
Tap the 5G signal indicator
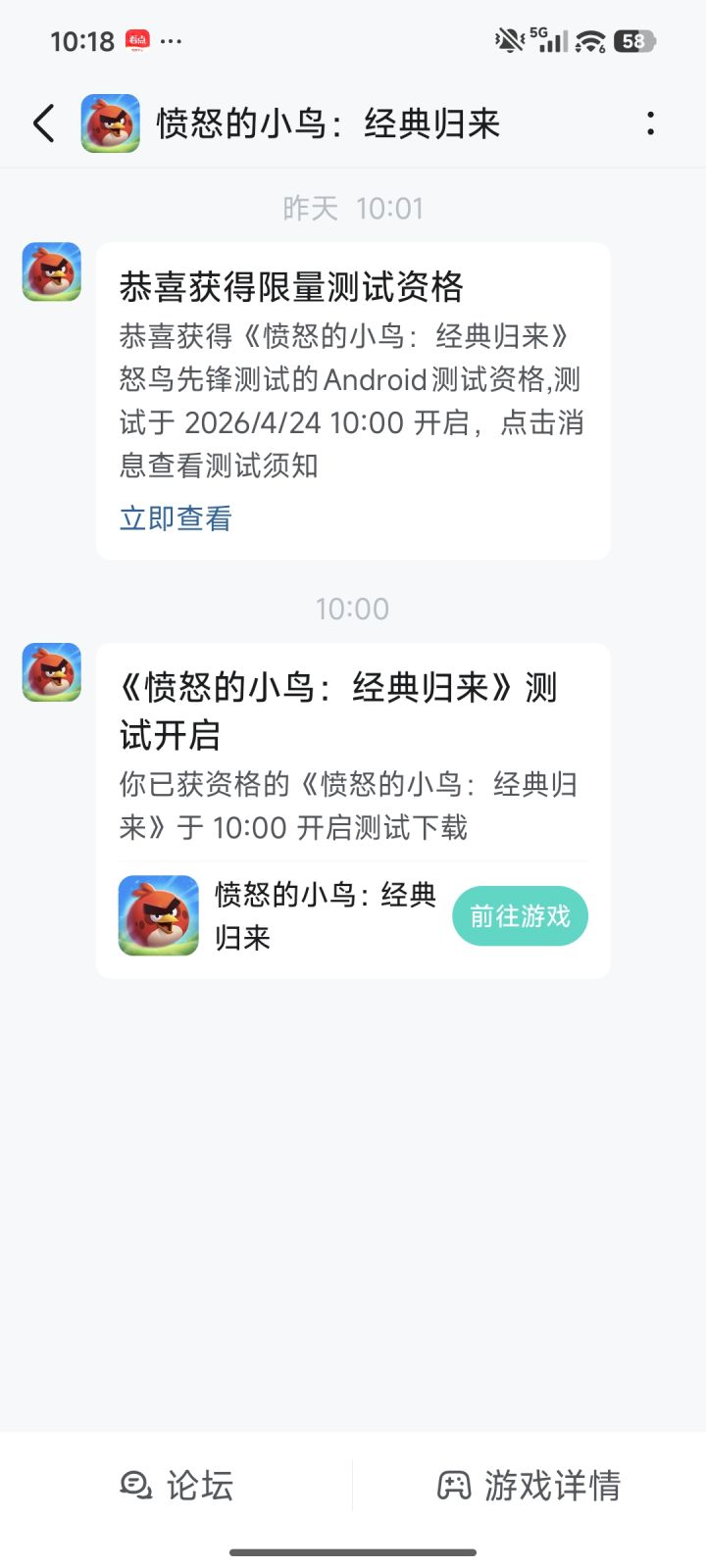(x=549, y=40)
